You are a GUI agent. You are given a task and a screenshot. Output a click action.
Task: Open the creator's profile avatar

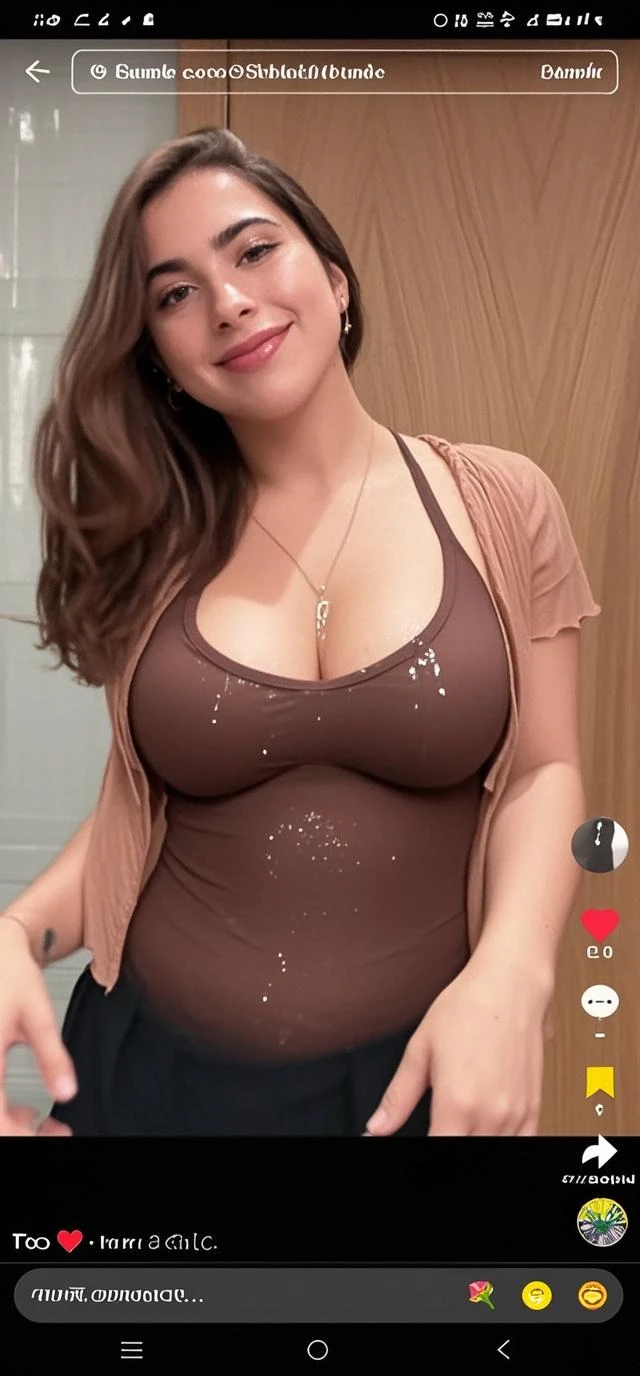click(599, 845)
